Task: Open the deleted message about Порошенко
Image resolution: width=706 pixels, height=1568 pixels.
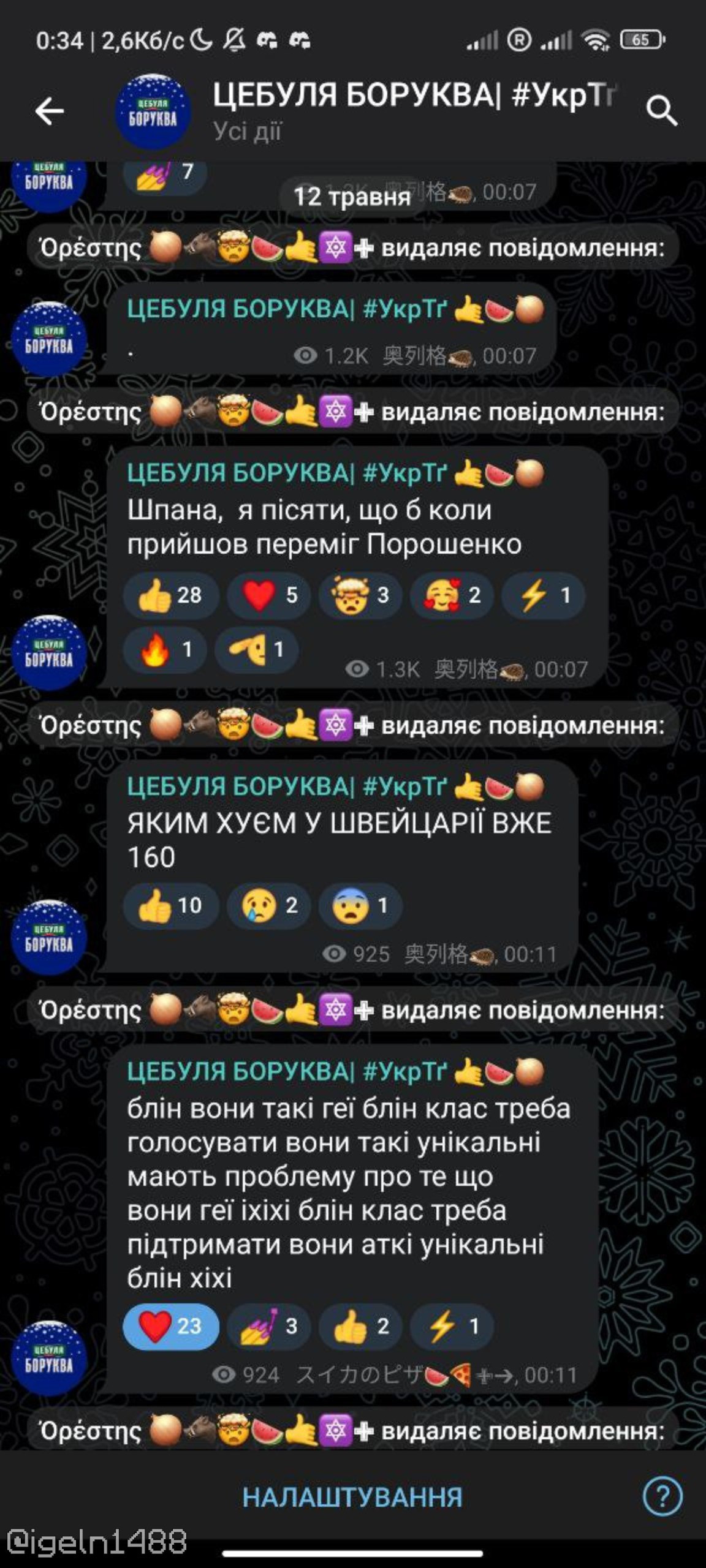Action: pyautogui.click(x=325, y=527)
